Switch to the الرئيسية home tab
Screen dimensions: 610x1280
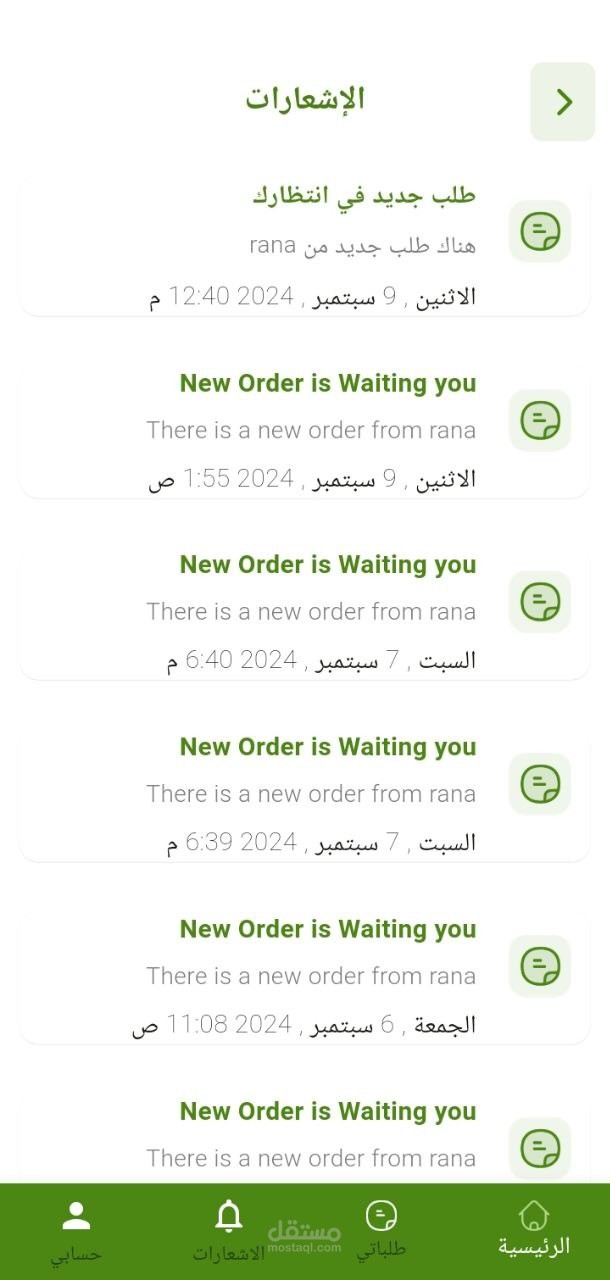coord(534,1231)
